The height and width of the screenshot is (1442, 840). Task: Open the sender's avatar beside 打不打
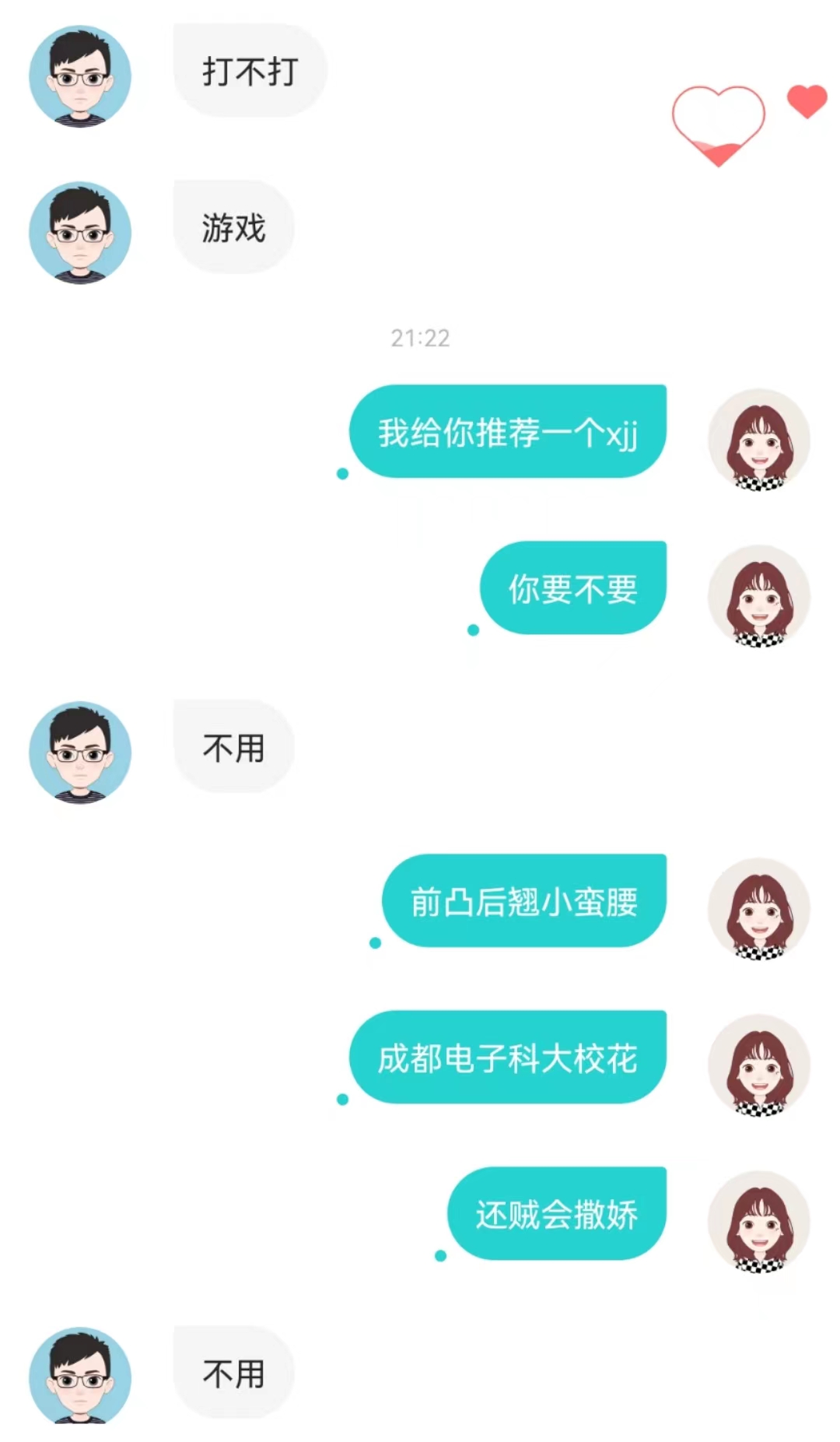coord(80,76)
